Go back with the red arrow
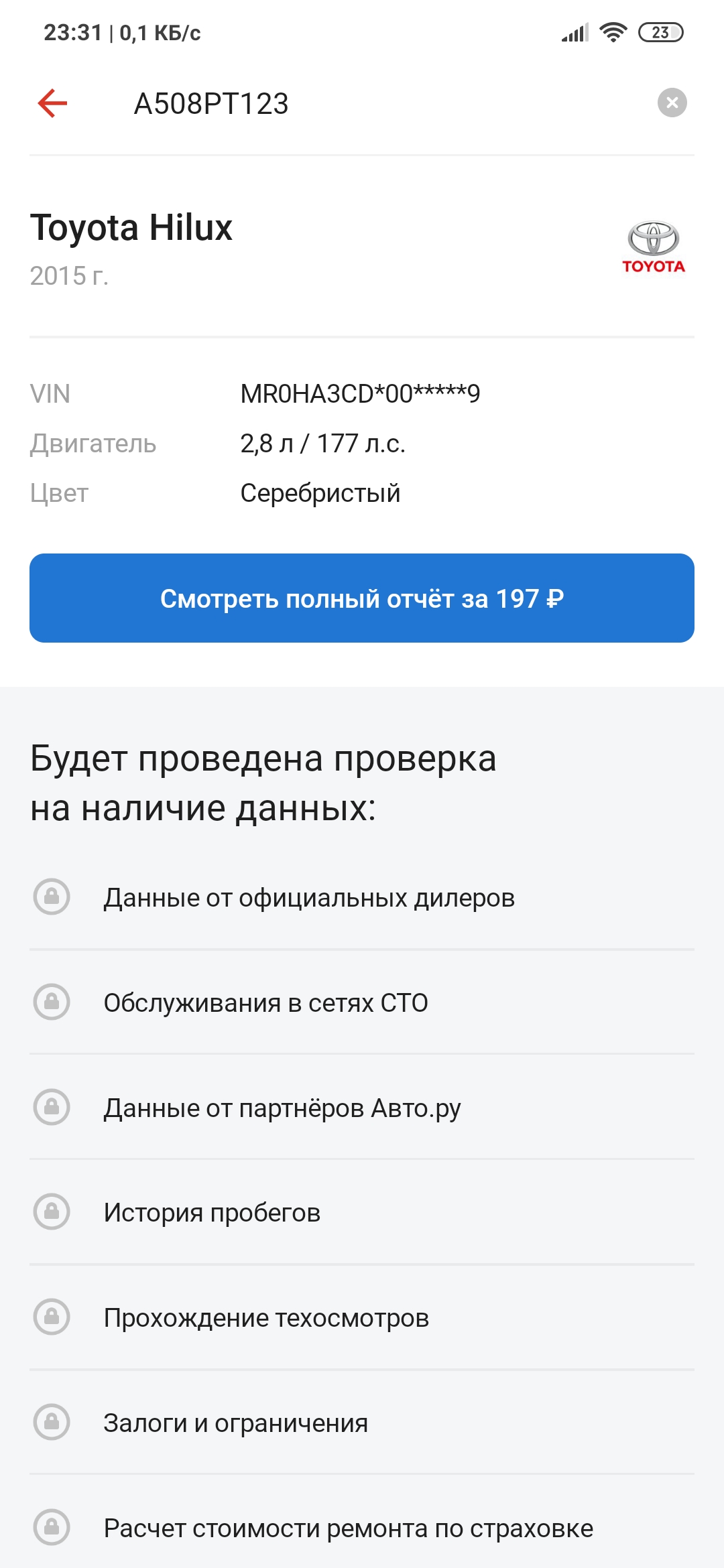Viewport: 724px width, 1568px height. 52,103
